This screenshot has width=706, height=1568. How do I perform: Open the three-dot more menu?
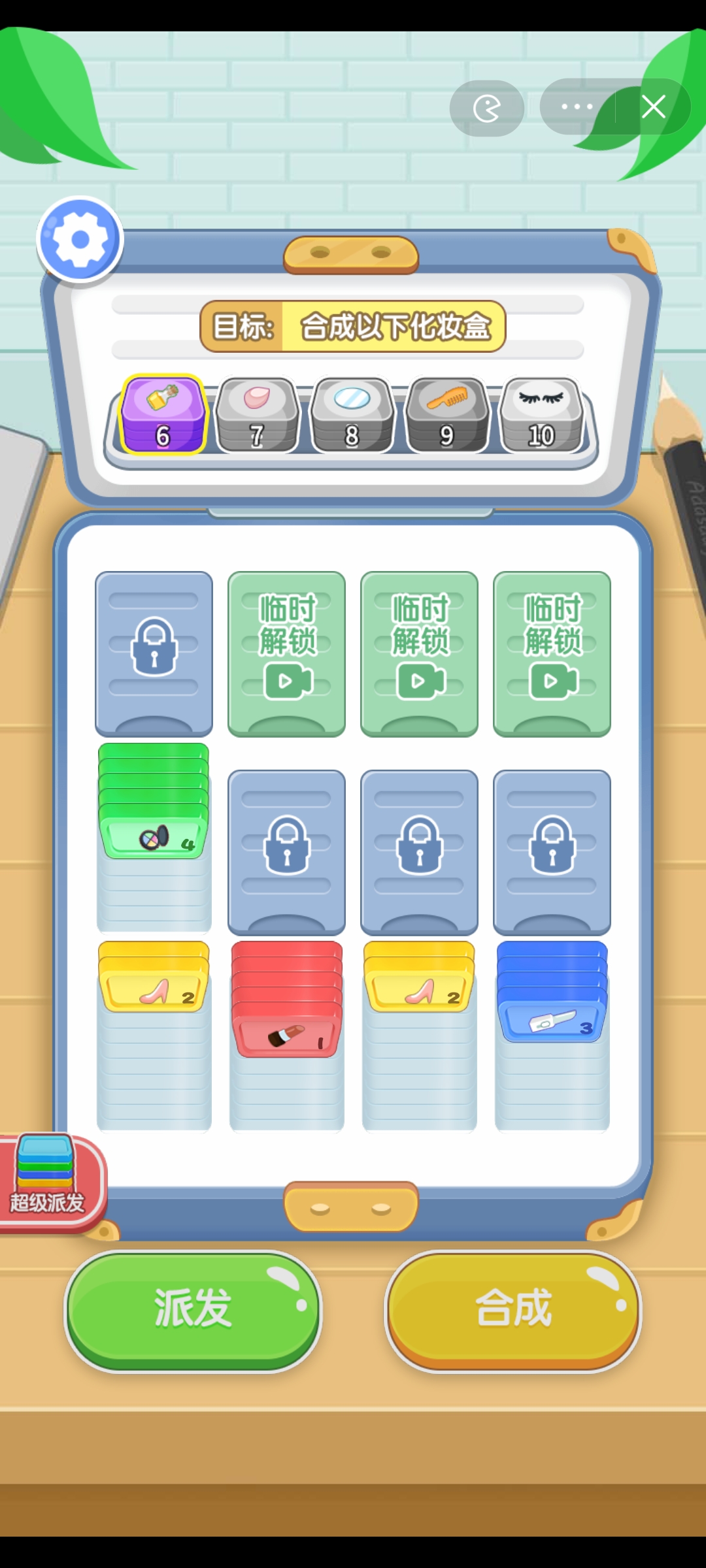577,106
